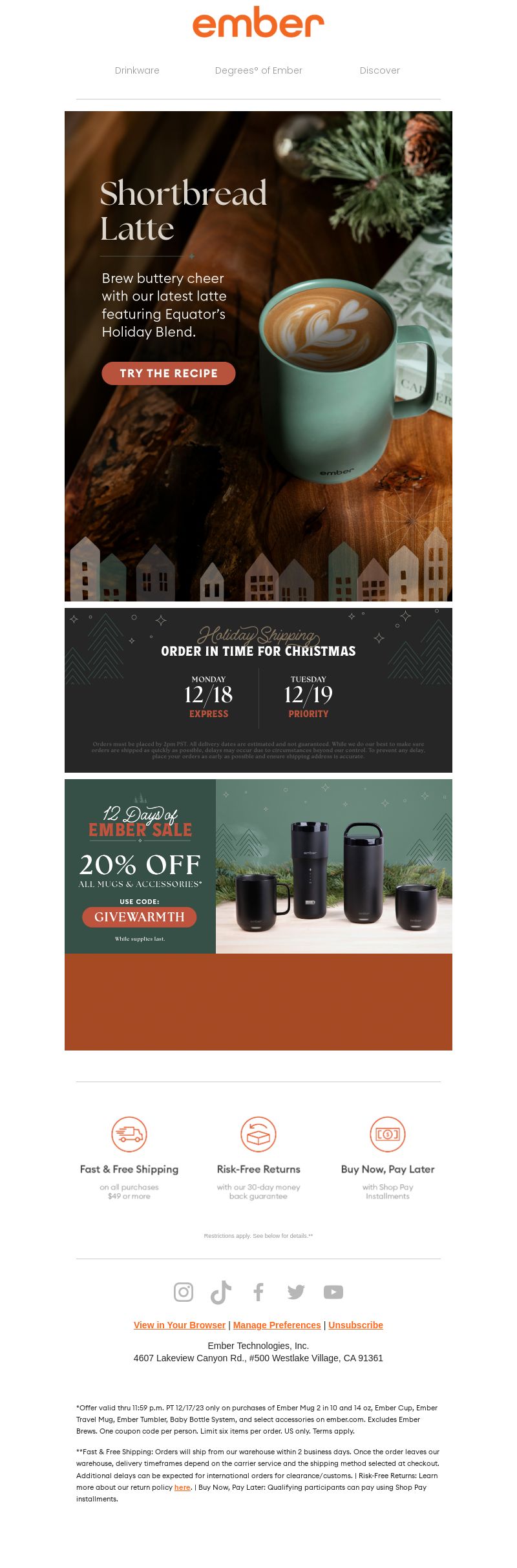This screenshot has height=1568, width=517.
Task: Open Manage Preferences link
Action: [277, 1325]
